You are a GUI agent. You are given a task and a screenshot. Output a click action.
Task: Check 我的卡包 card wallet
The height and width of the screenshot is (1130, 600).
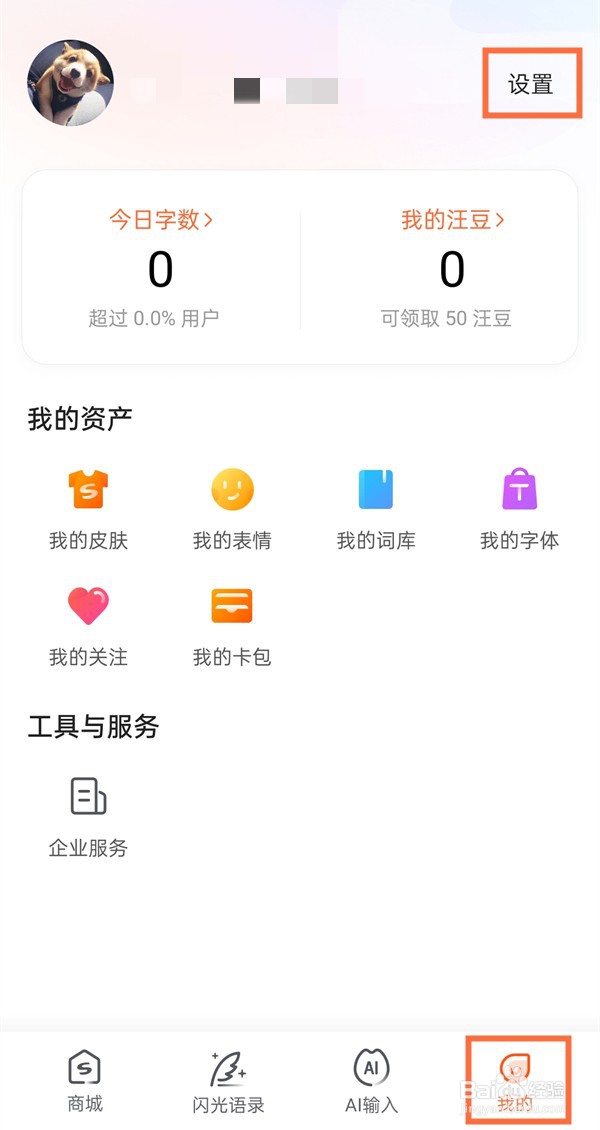[232, 626]
